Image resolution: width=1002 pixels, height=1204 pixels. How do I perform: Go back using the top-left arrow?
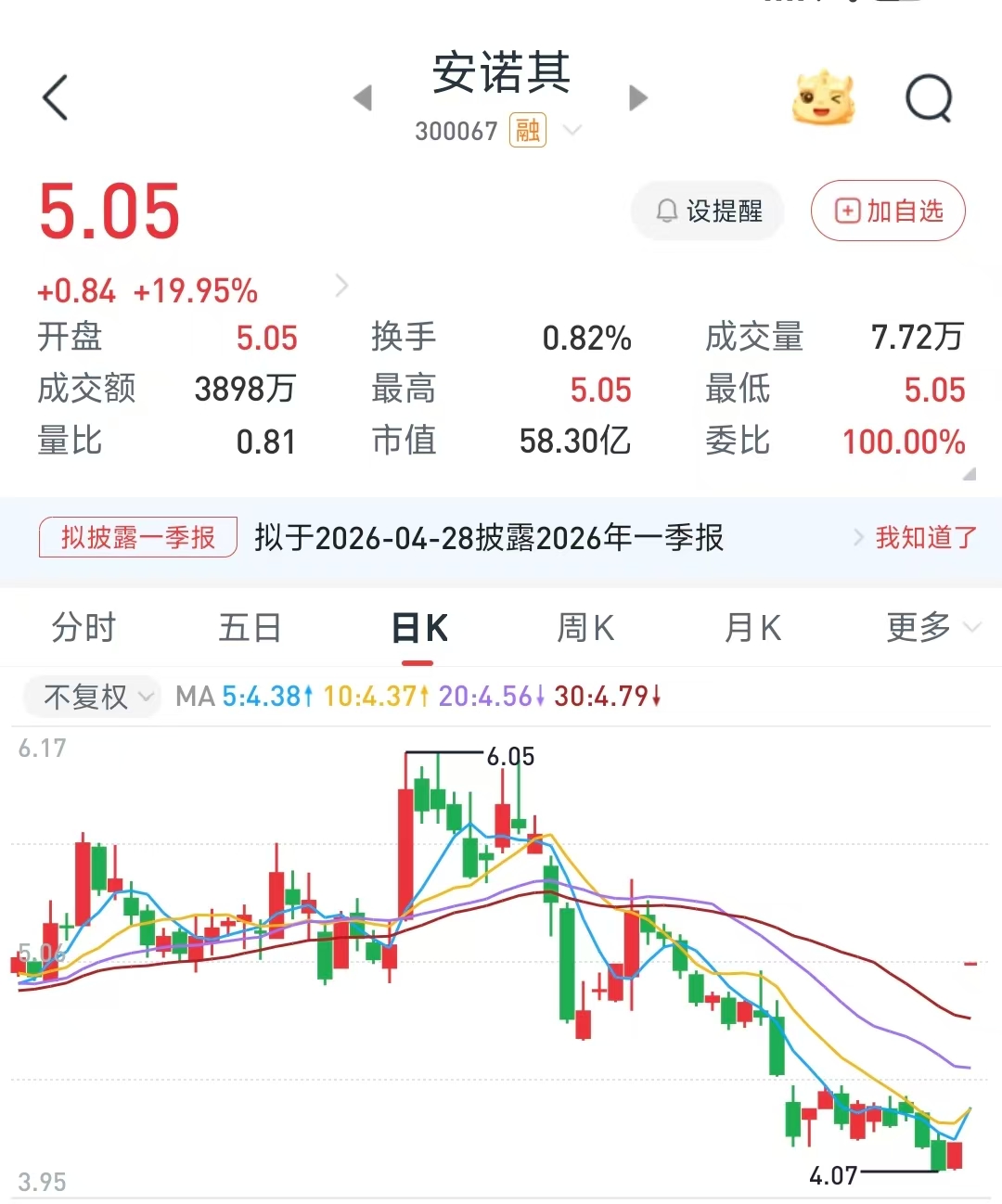56,97
